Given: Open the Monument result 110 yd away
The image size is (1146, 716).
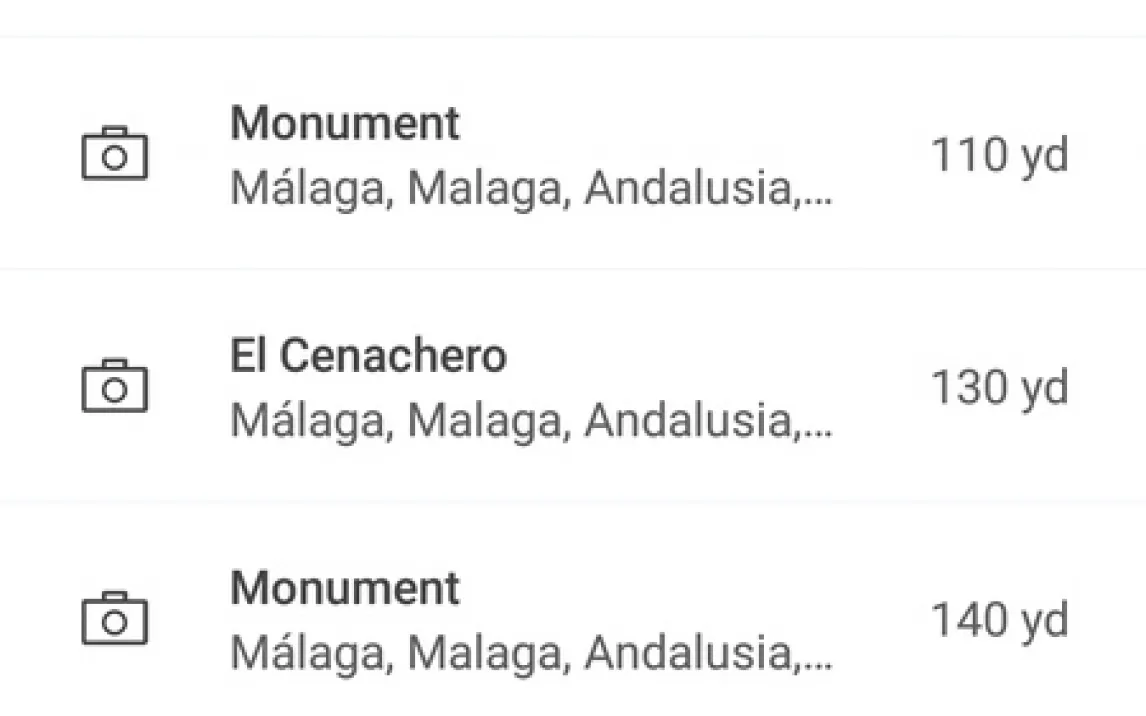Looking at the screenshot, I should [x=530, y=155].
